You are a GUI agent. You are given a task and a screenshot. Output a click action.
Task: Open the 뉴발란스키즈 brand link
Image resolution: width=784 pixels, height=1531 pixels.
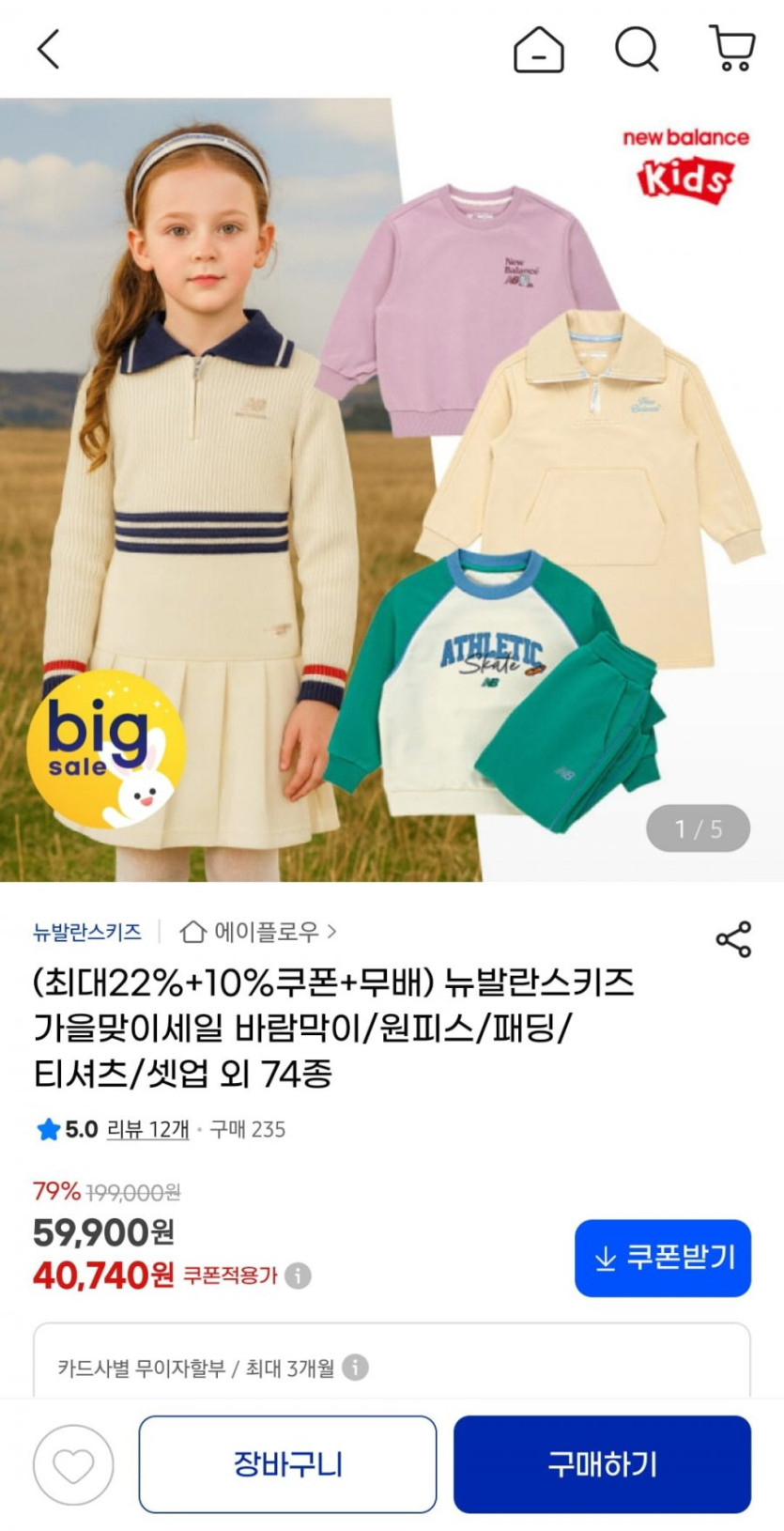pyautogui.click(x=86, y=932)
